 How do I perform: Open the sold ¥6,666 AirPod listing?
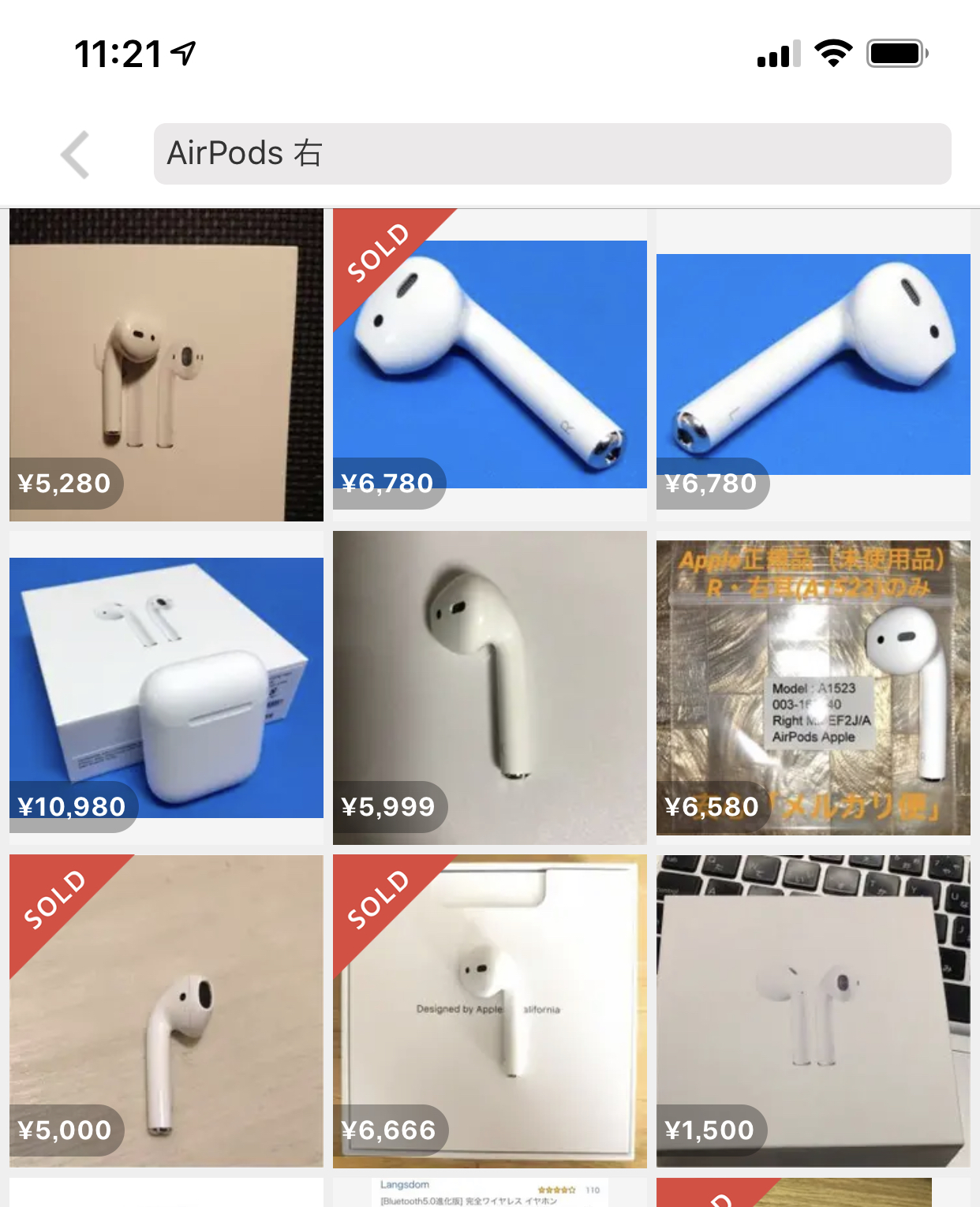(490, 1011)
